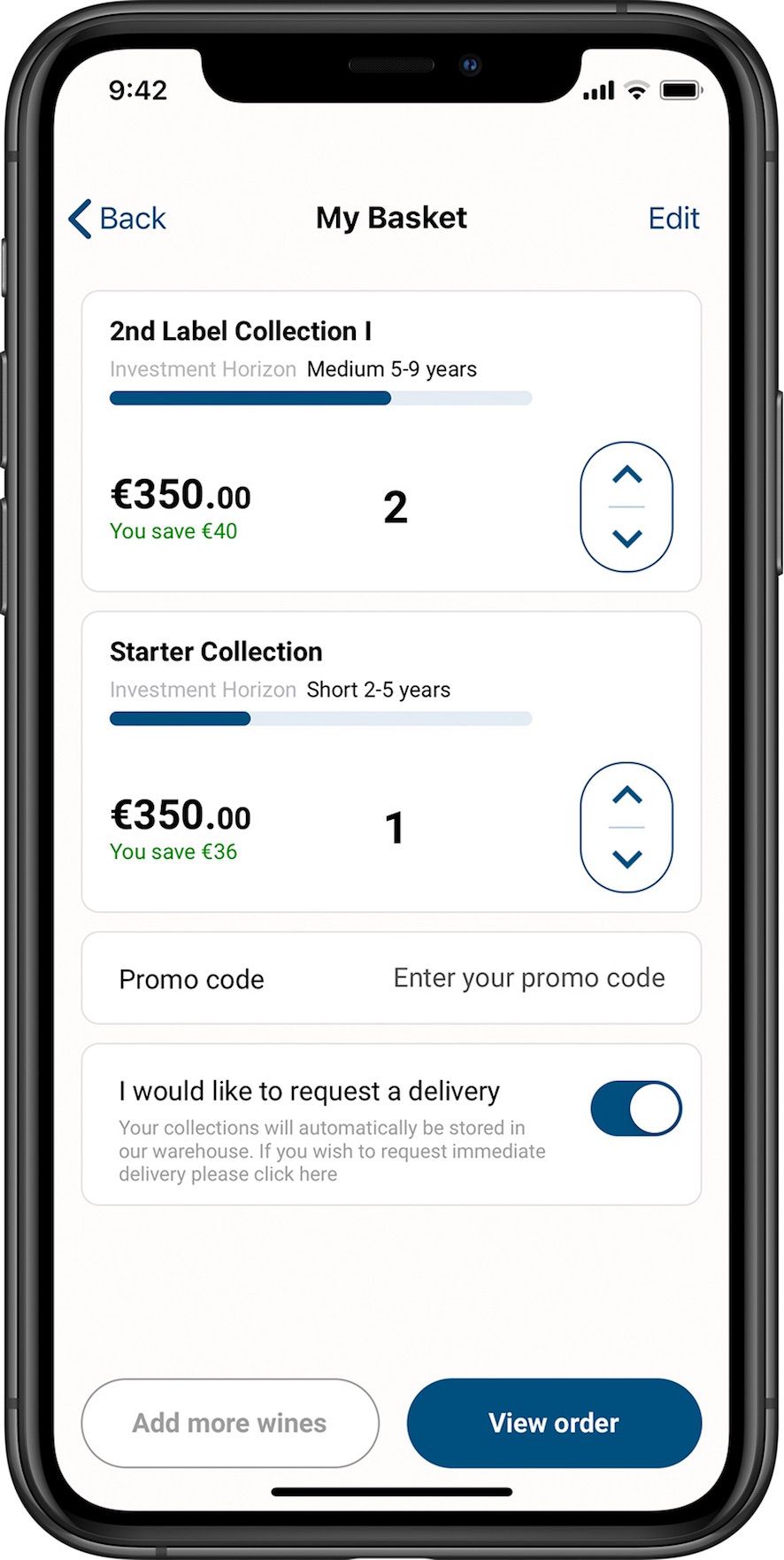Decrease quantity of Starter Collection
The width and height of the screenshot is (784, 1560).
click(626, 859)
